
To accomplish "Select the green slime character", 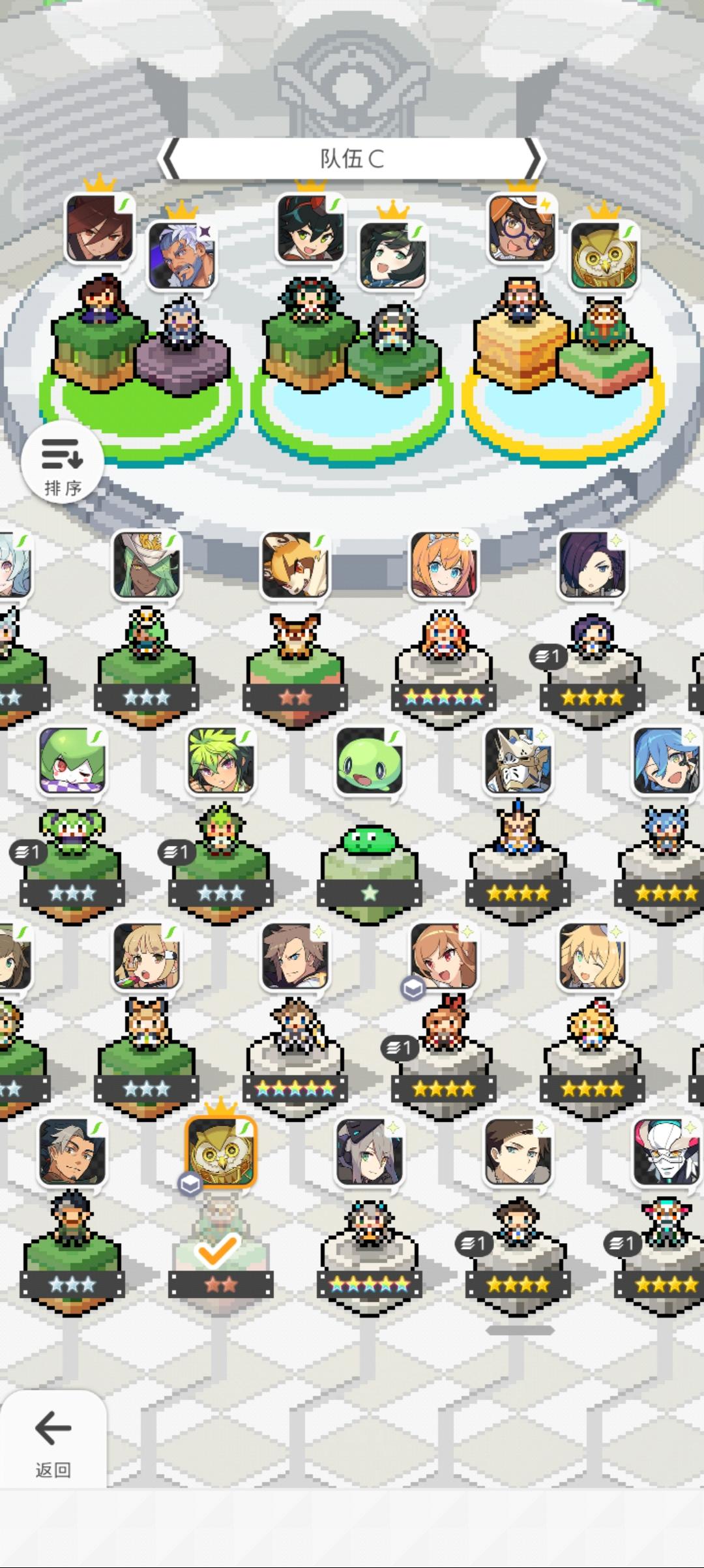I will 372,759.
